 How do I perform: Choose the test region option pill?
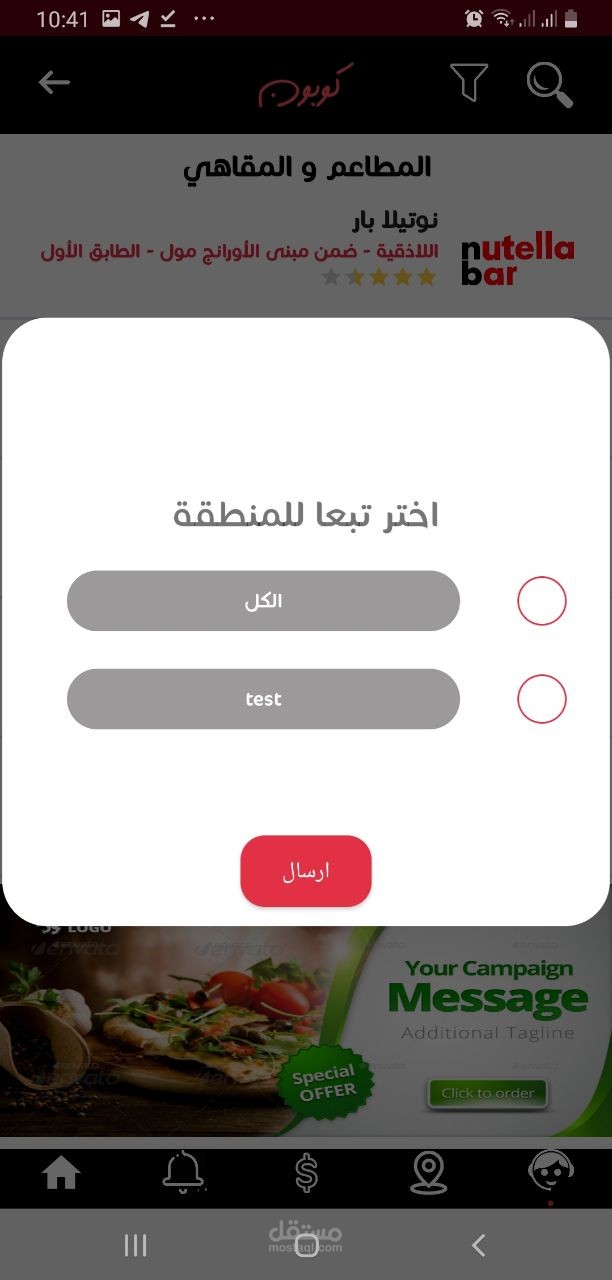[263, 699]
